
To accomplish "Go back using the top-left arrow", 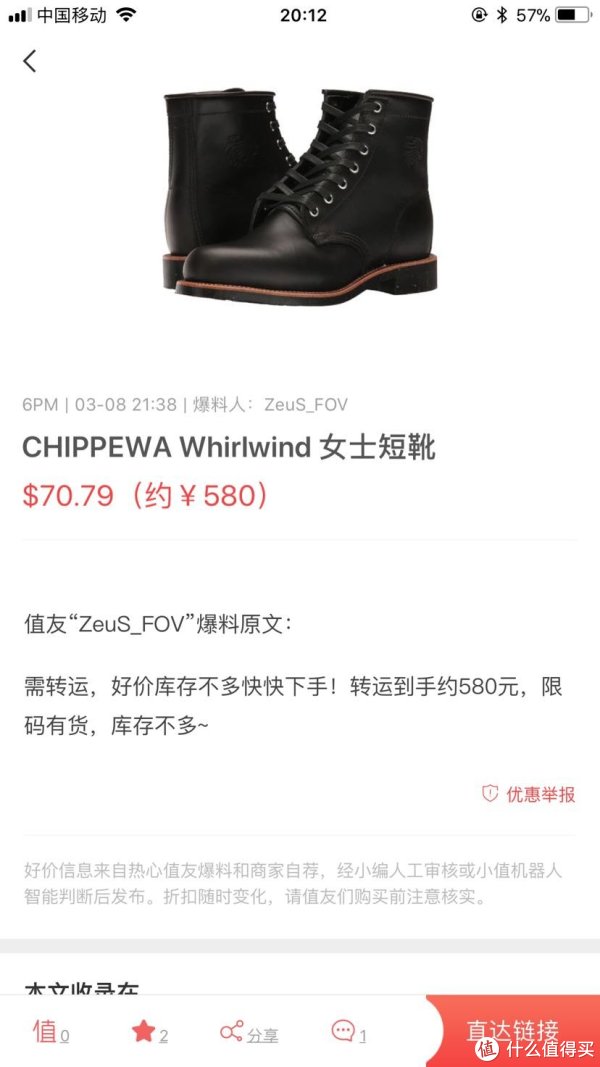I will tap(29, 61).
